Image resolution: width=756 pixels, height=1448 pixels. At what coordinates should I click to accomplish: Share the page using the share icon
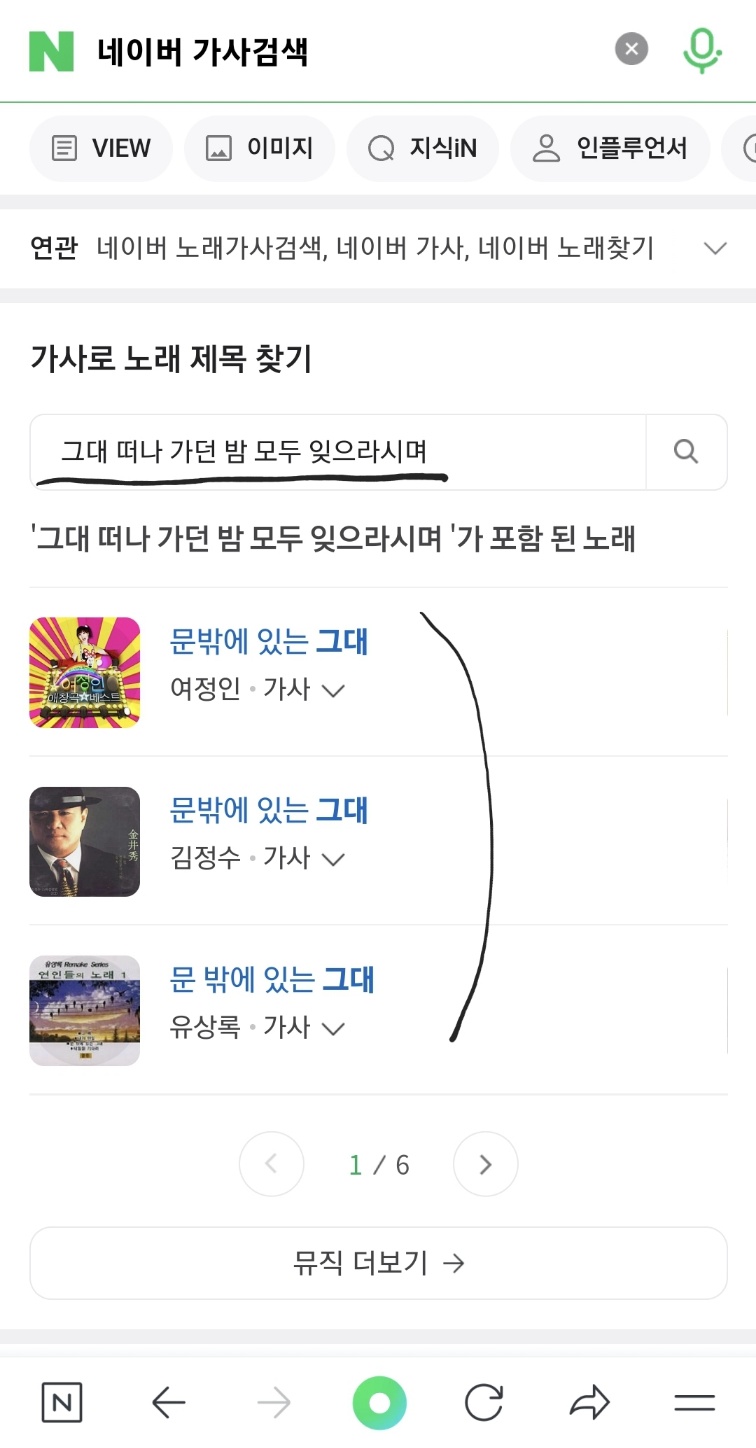point(589,1402)
